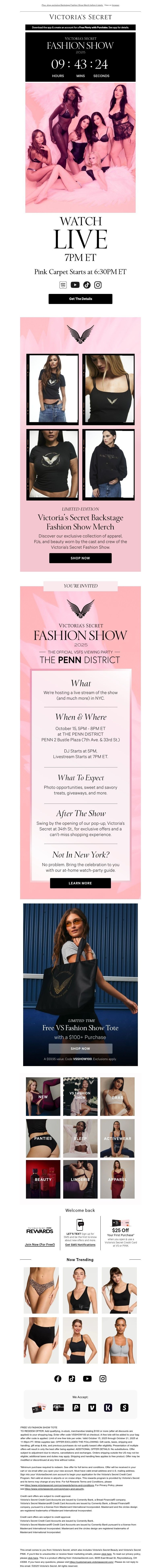Select the Panties category tile
Viewport: 161px width, 1568px height.
coord(43,1138)
